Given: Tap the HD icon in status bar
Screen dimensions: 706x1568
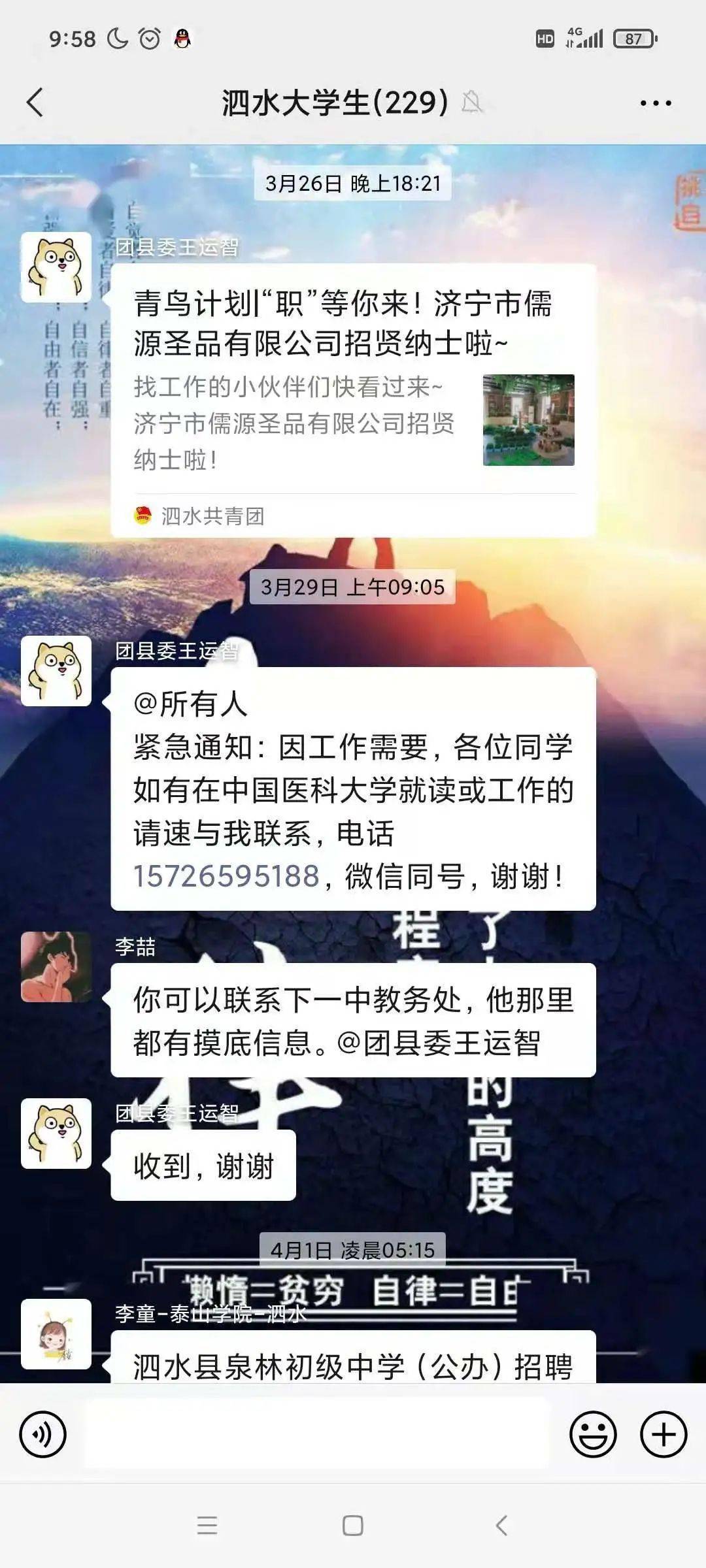Looking at the screenshot, I should [x=544, y=38].
